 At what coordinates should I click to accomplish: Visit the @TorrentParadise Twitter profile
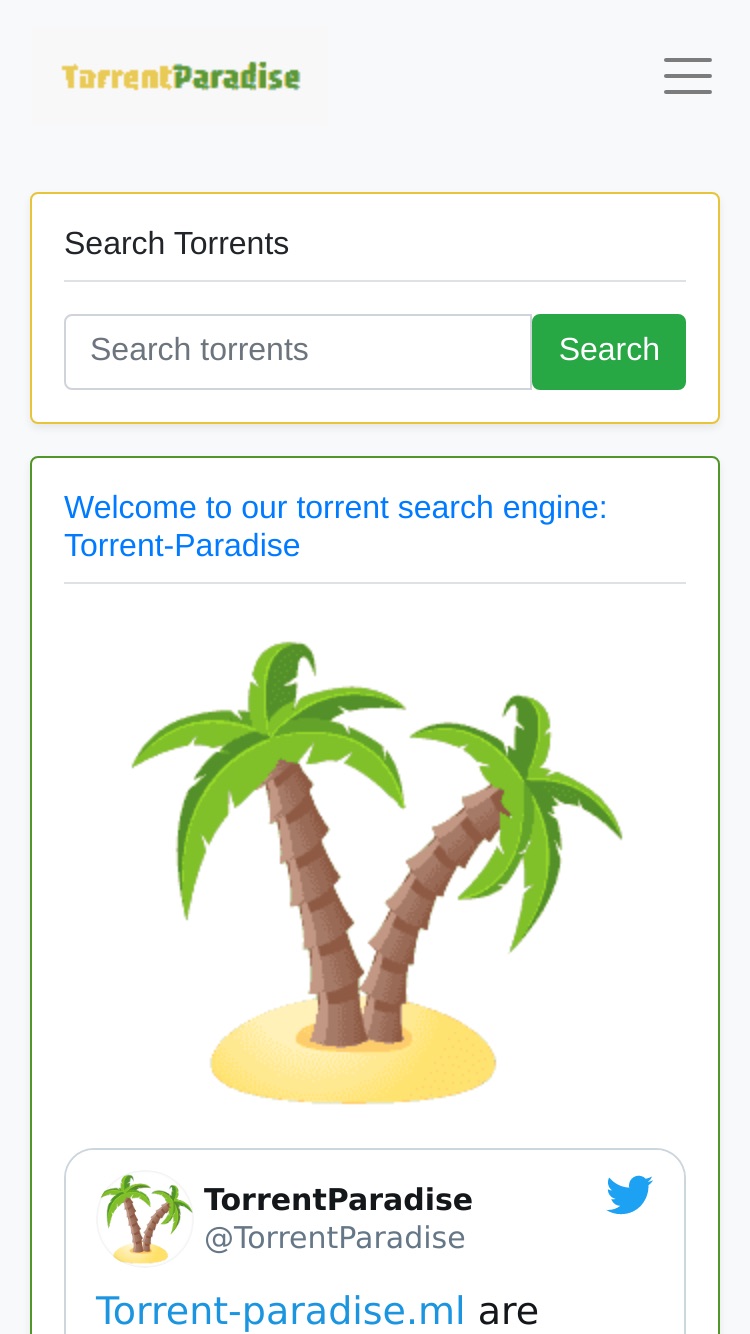[x=335, y=1238]
